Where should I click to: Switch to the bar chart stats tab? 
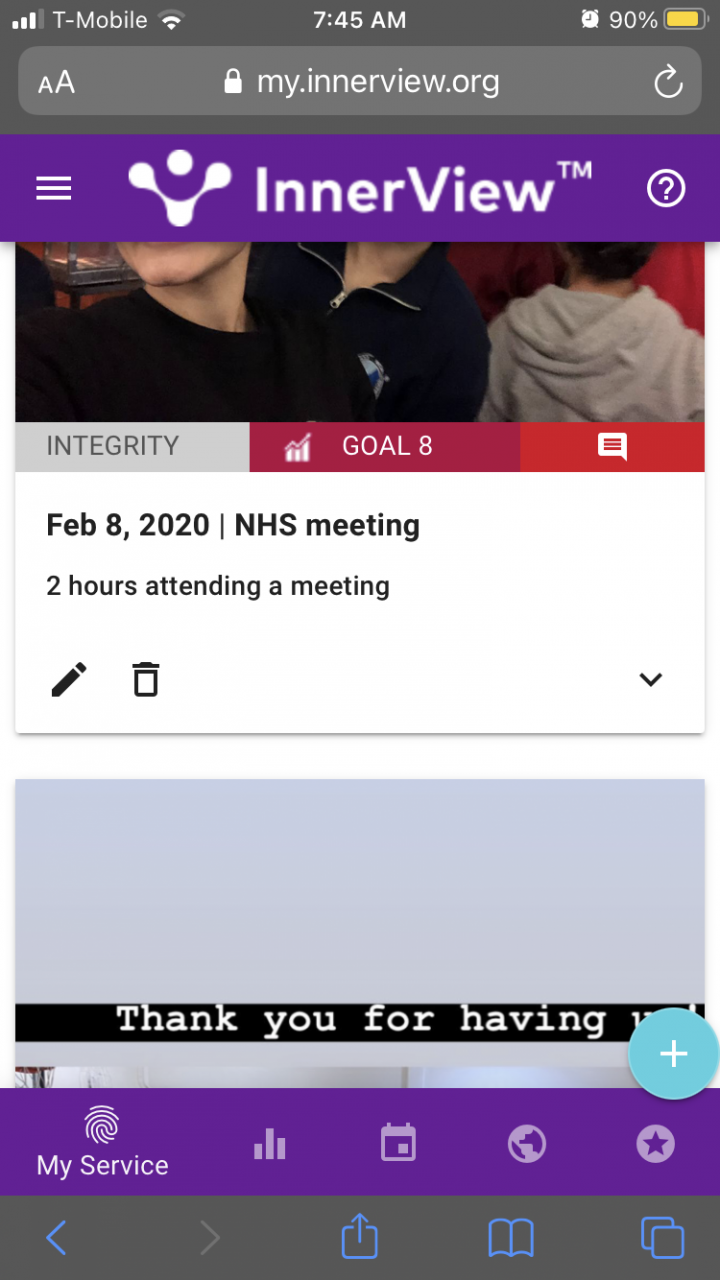click(x=270, y=1142)
